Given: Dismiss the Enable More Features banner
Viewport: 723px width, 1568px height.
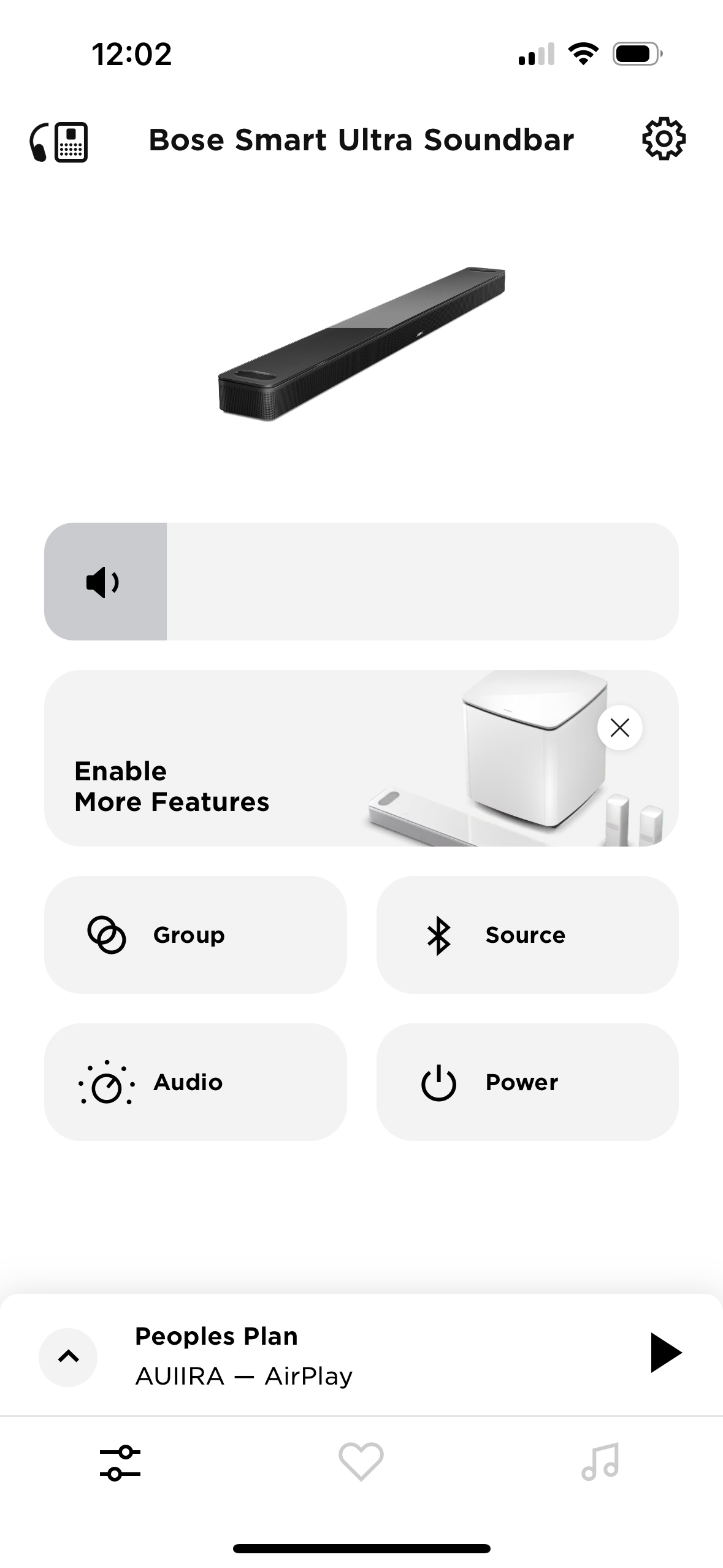Looking at the screenshot, I should point(620,728).
